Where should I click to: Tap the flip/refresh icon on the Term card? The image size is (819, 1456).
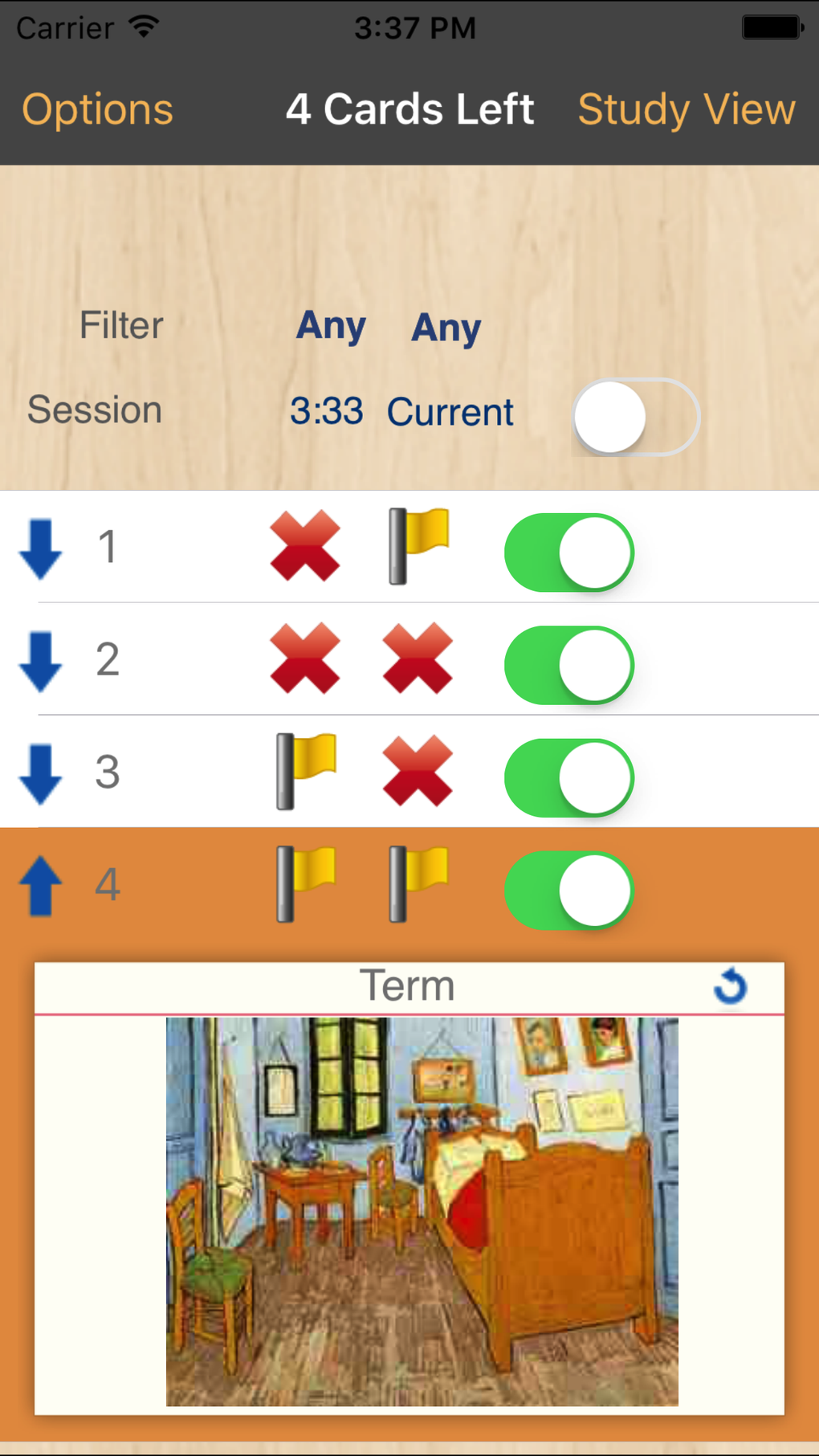click(731, 985)
